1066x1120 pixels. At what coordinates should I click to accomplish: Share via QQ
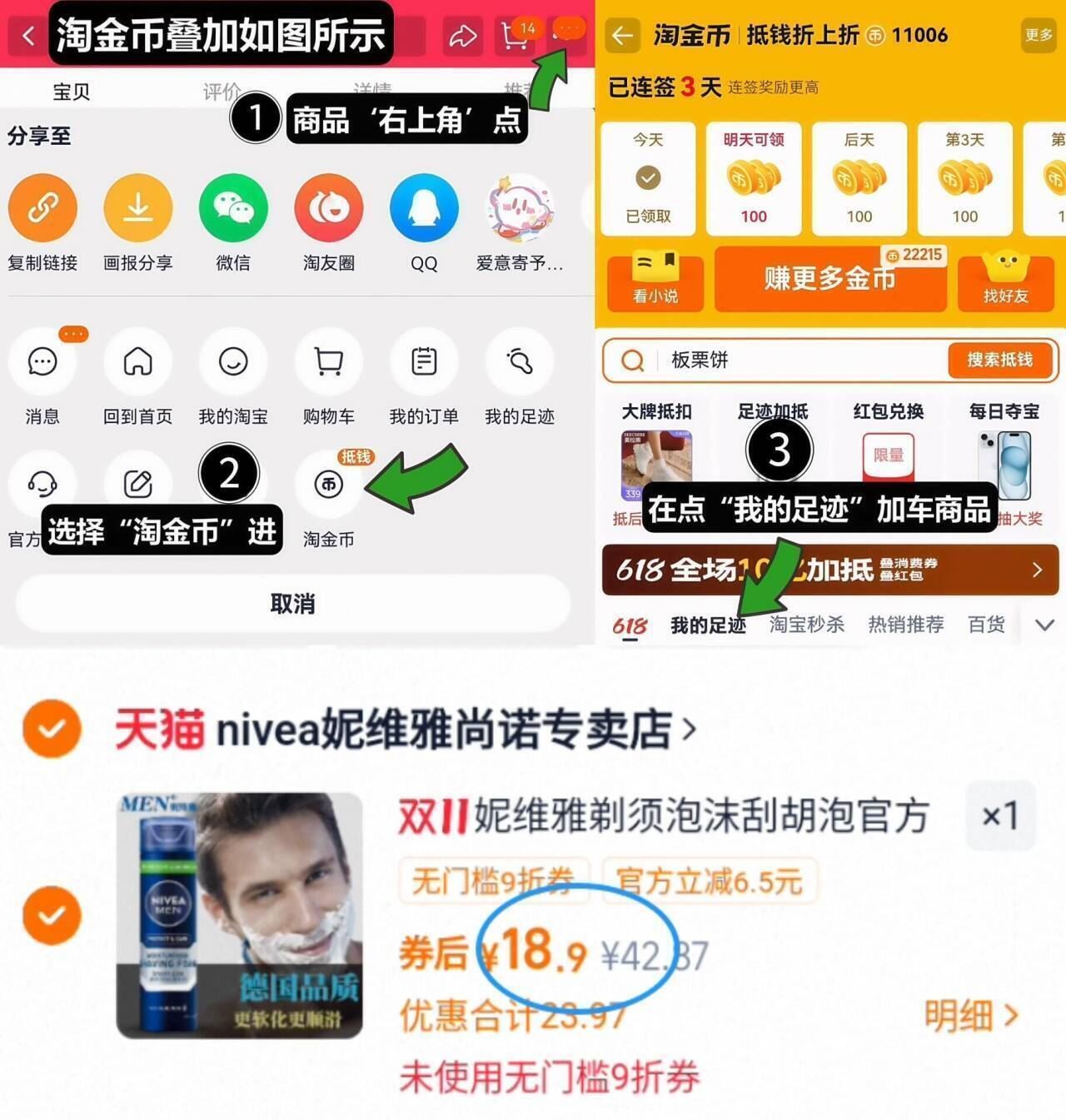point(424,207)
